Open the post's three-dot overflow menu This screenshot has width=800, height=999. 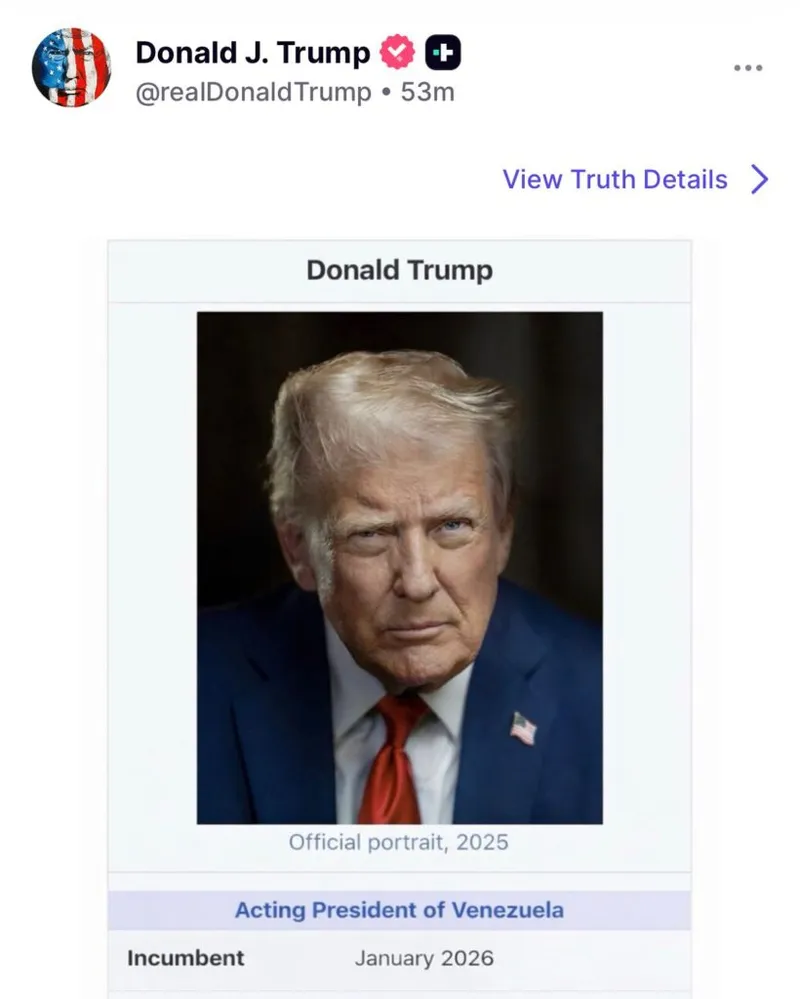pos(748,68)
